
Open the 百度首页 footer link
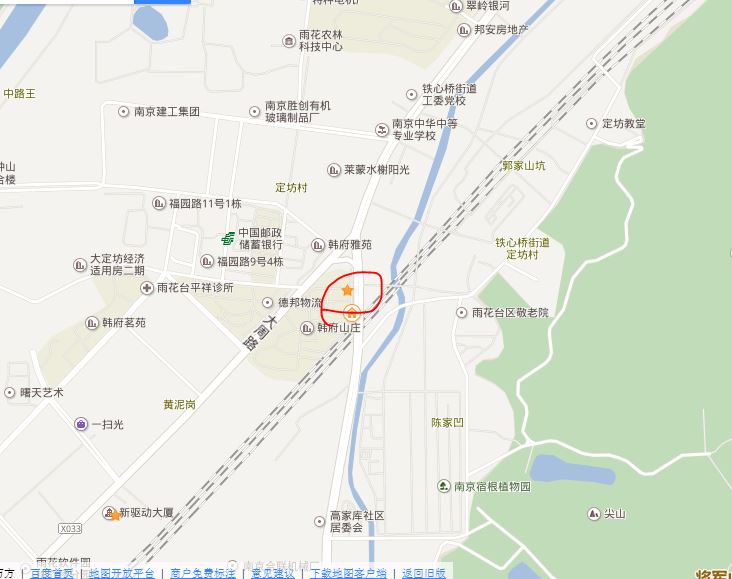pyautogui.click(x=51, y=573)
